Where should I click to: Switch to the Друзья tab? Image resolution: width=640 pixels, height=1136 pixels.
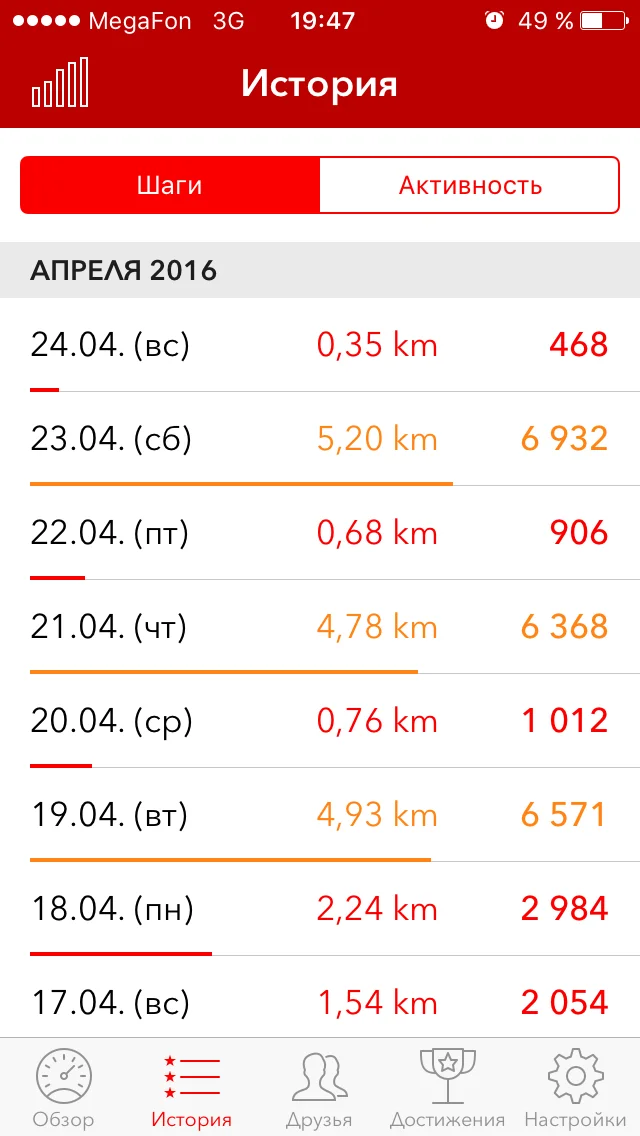point(319,1088)
